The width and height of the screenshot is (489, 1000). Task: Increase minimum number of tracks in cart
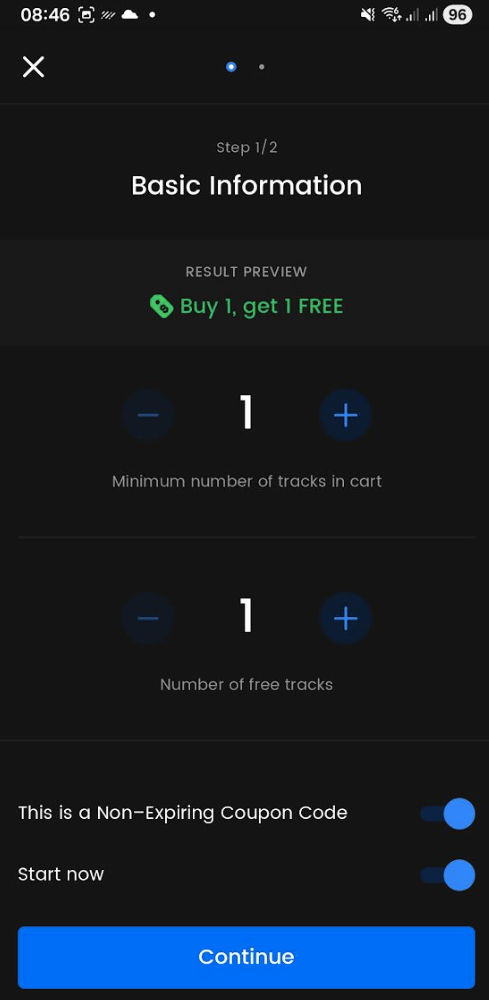pos(346,415)
